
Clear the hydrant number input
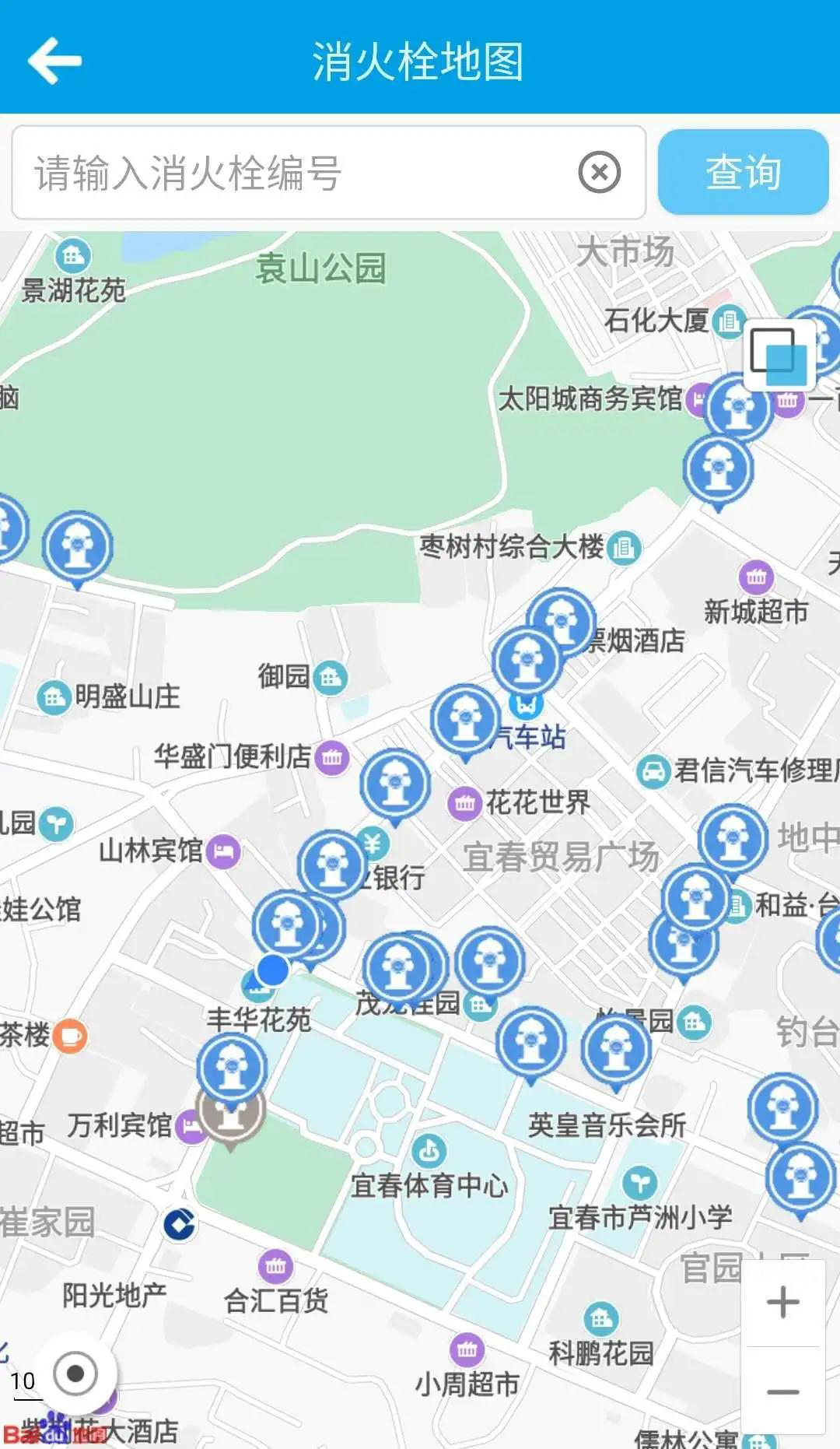[599, 172]
